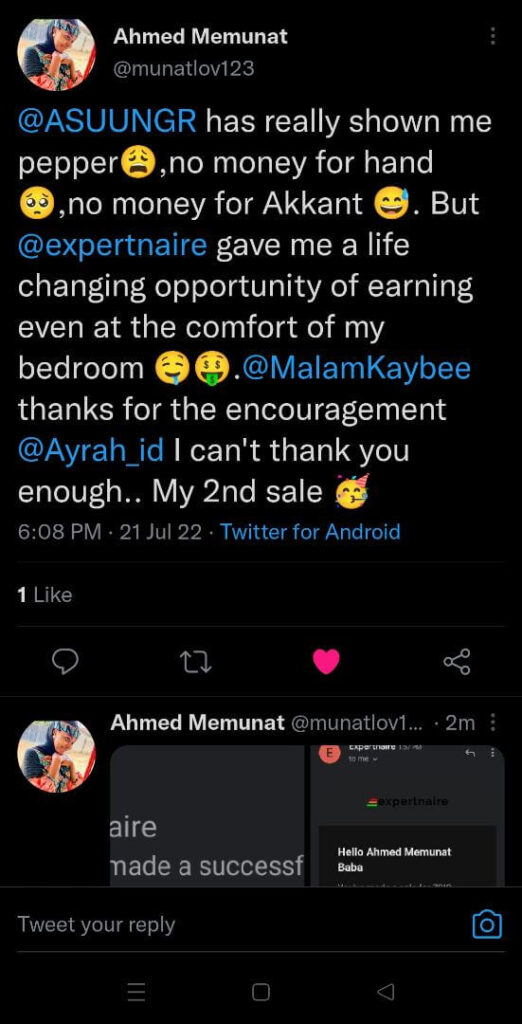Viewport: 522px width, 1024px height.
Task: View who liked via 1 Like
Action: pyautogui.click(x=45, y=595)
